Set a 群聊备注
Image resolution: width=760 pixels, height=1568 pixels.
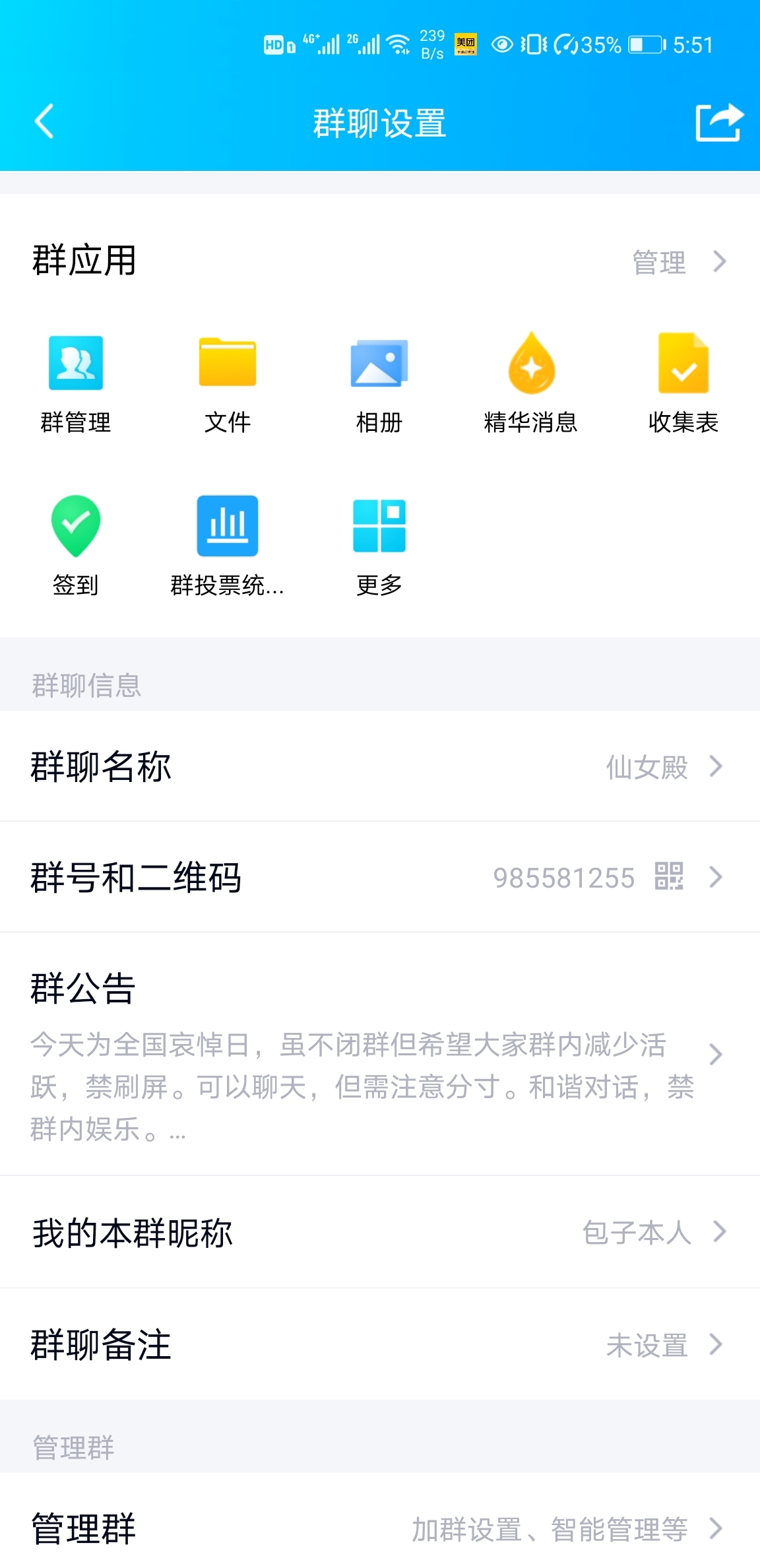[380, 1344]
